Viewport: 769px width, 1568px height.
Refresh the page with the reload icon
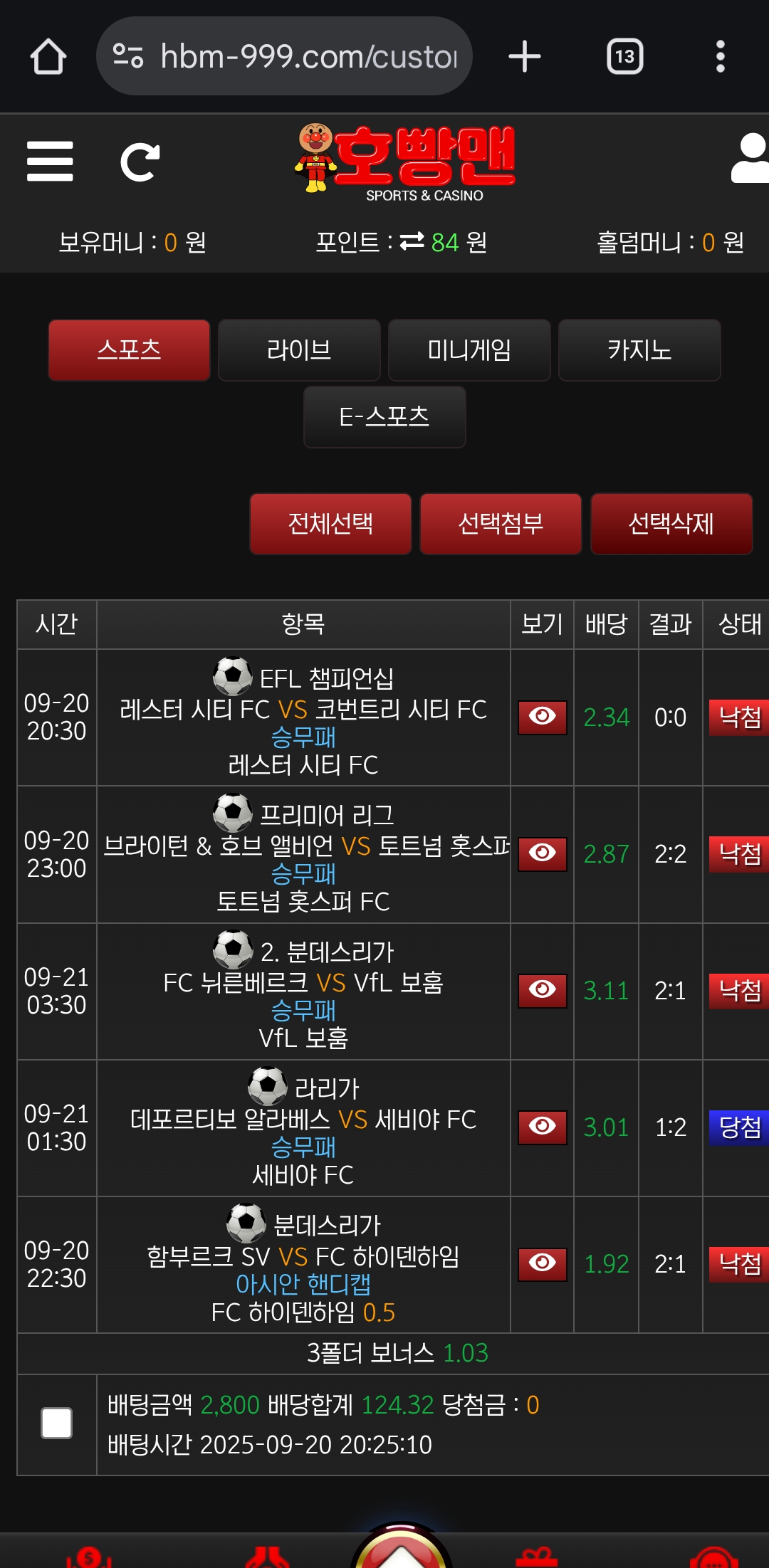click(x=140, y=162)
